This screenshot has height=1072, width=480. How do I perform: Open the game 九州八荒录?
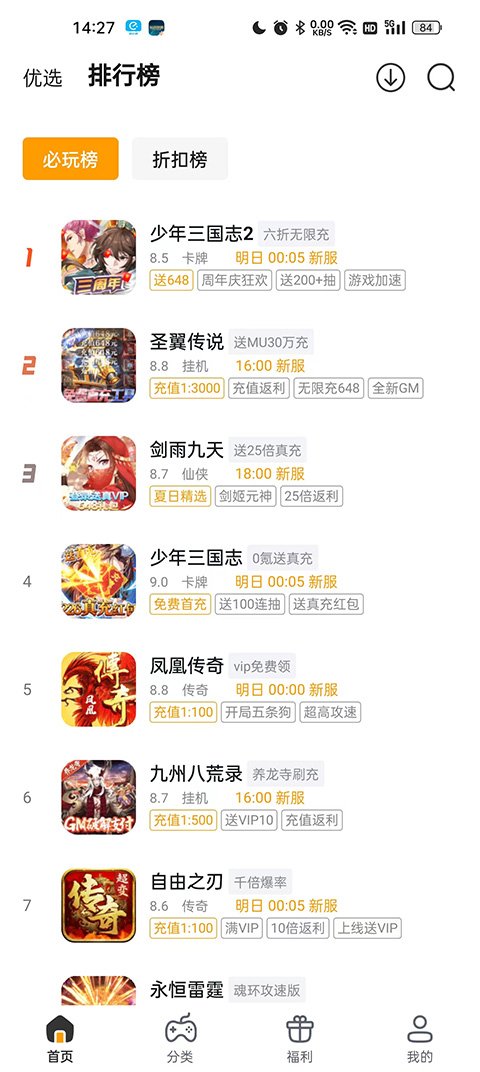[240, 797]
